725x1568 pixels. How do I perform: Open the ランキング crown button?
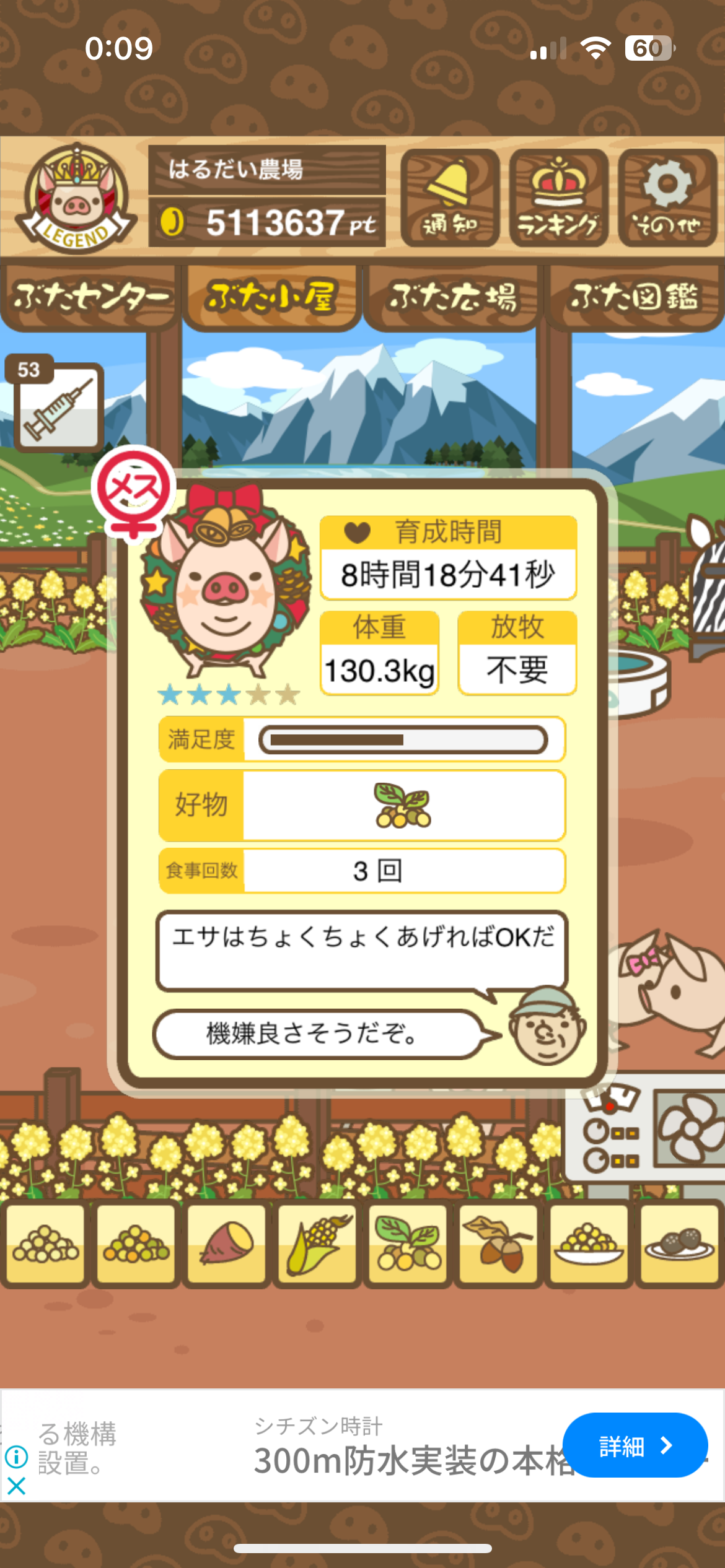(x=558, y=198)
